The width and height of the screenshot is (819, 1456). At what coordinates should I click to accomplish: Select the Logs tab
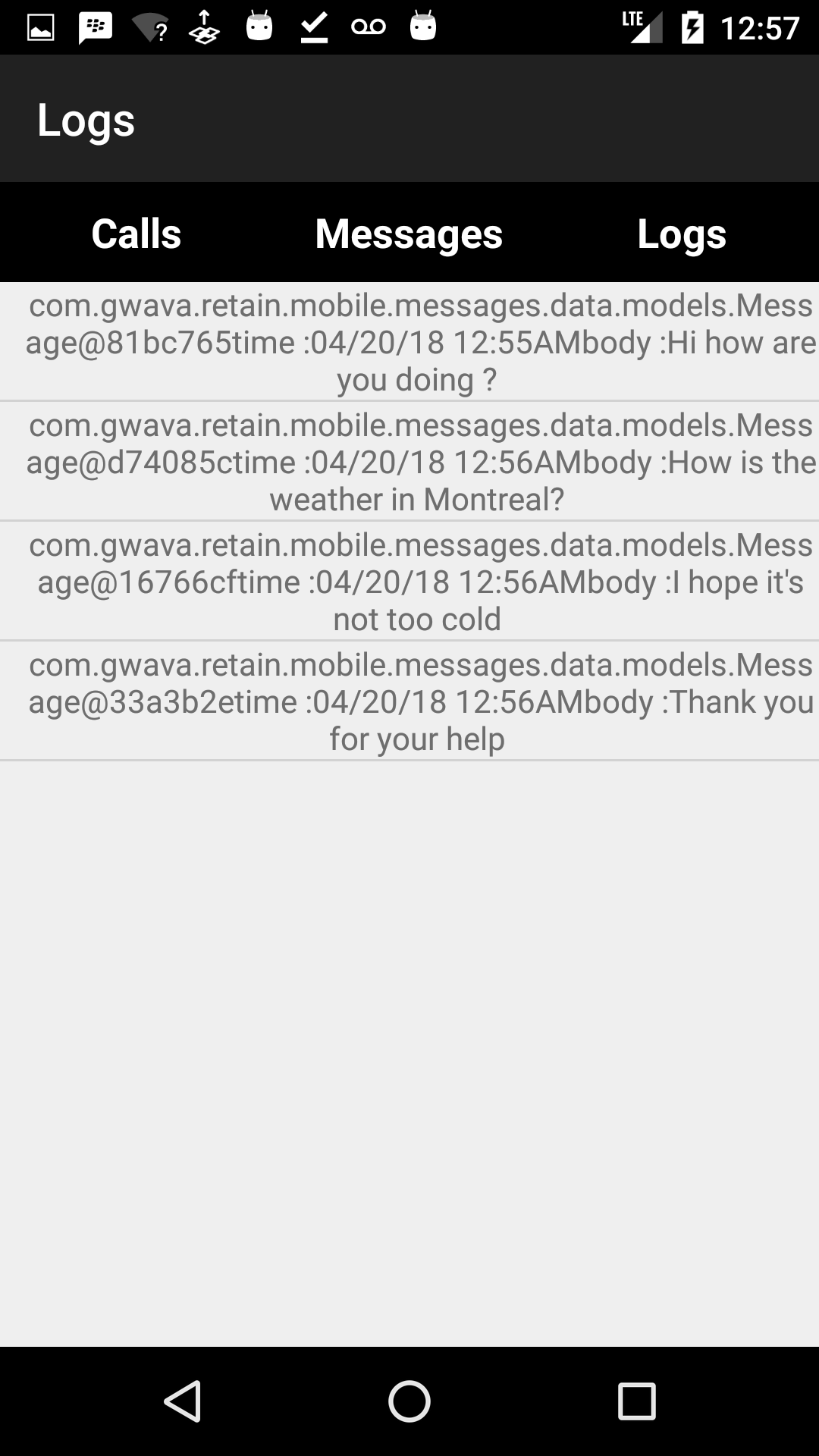click(682, 234)
